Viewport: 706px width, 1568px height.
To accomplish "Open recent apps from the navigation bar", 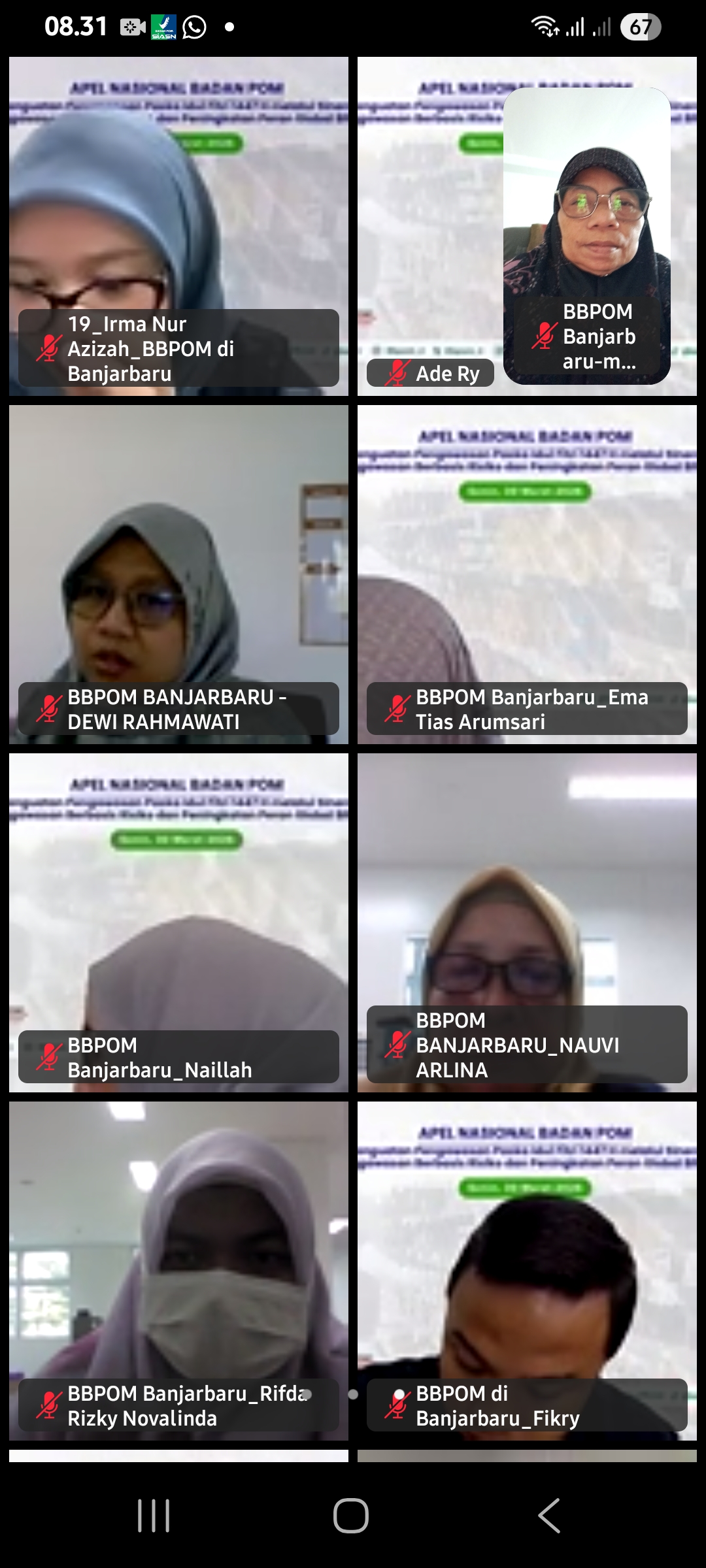I will click(x=154, y=1516).
